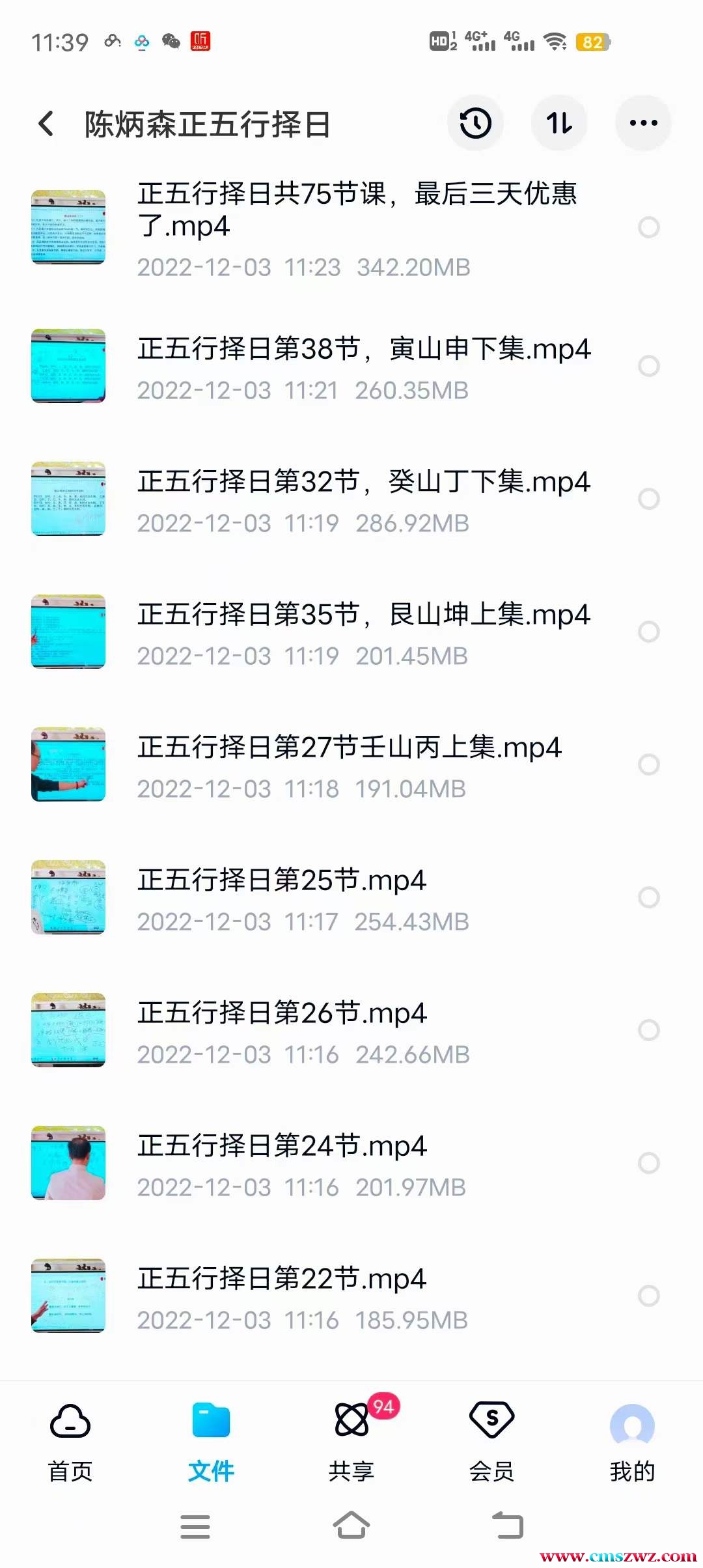
Task: Select the circle for 正五行择日第24节.mp4
Action: point(648,1163)
